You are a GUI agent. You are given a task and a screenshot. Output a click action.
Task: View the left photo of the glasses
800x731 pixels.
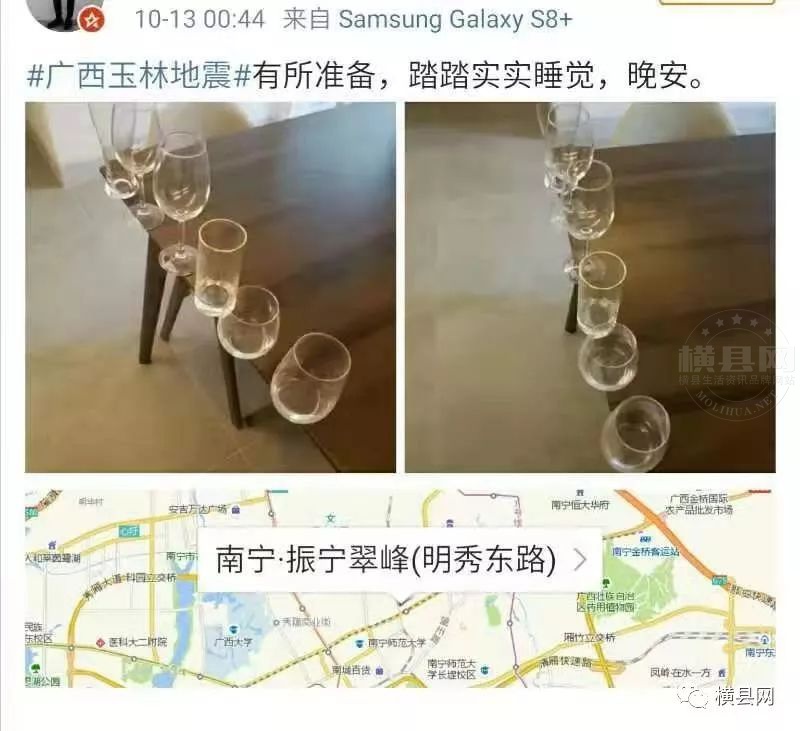pos(210,287)
